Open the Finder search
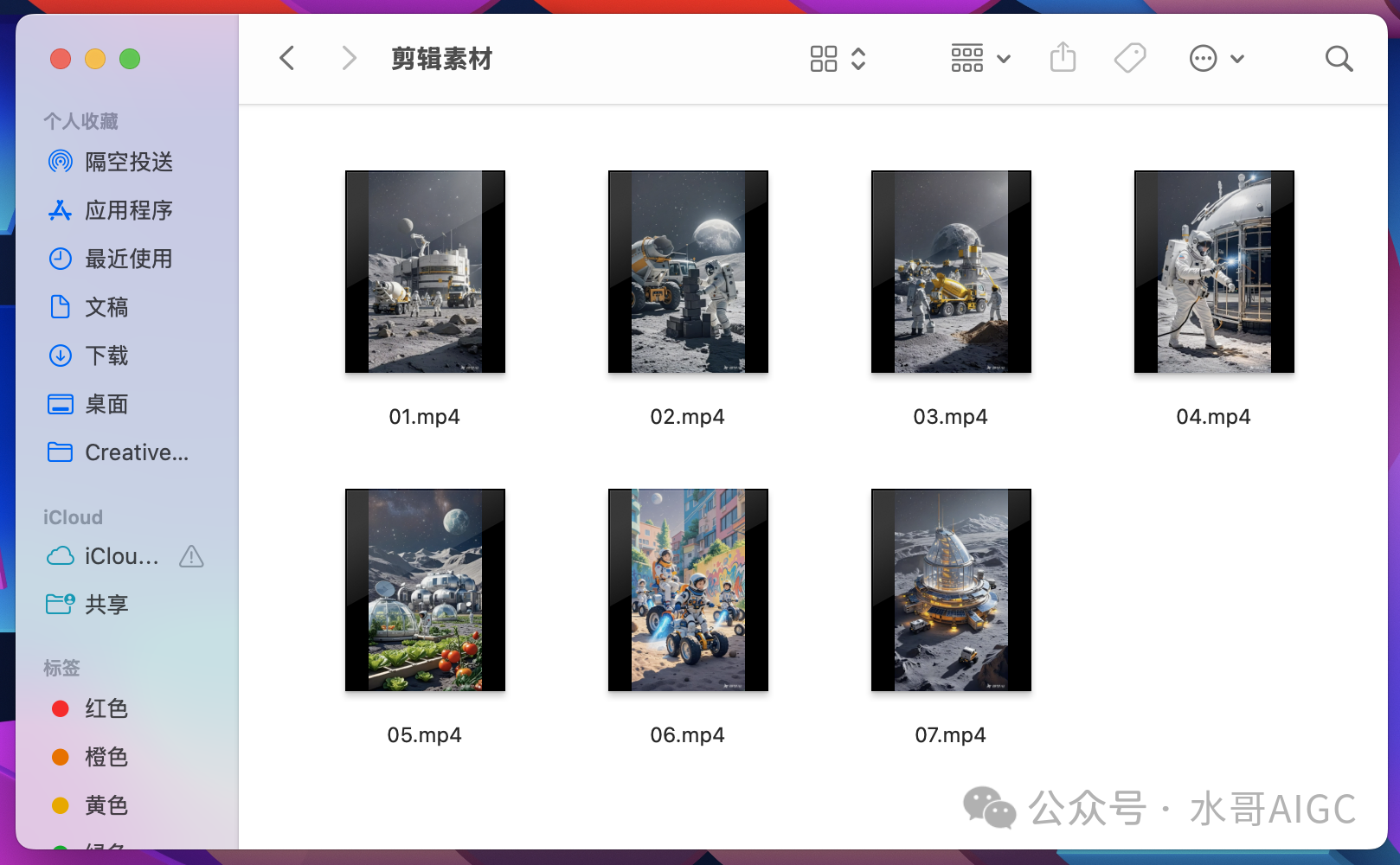 1339,59
